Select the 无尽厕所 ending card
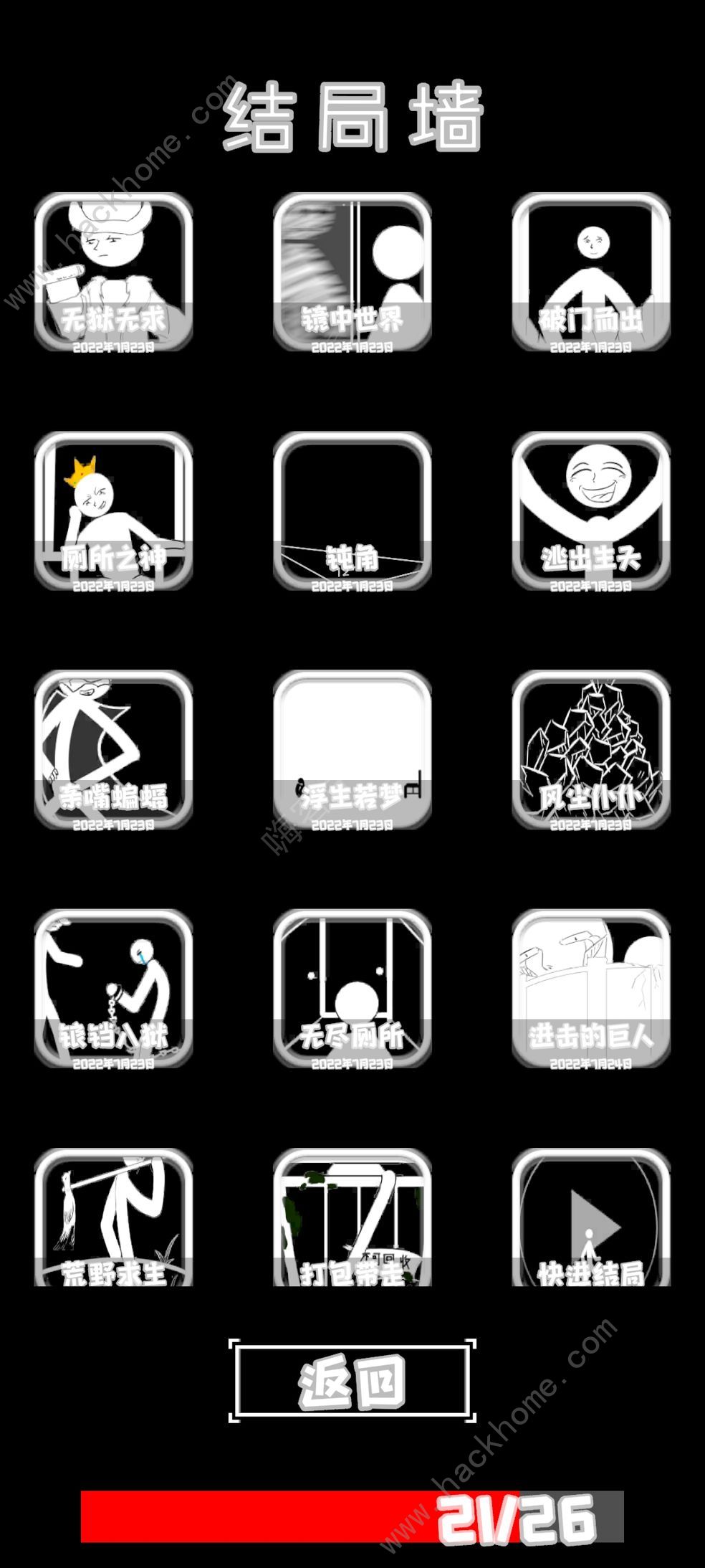The width and height of the screenshot is (705, 1568). click(352, 988)
